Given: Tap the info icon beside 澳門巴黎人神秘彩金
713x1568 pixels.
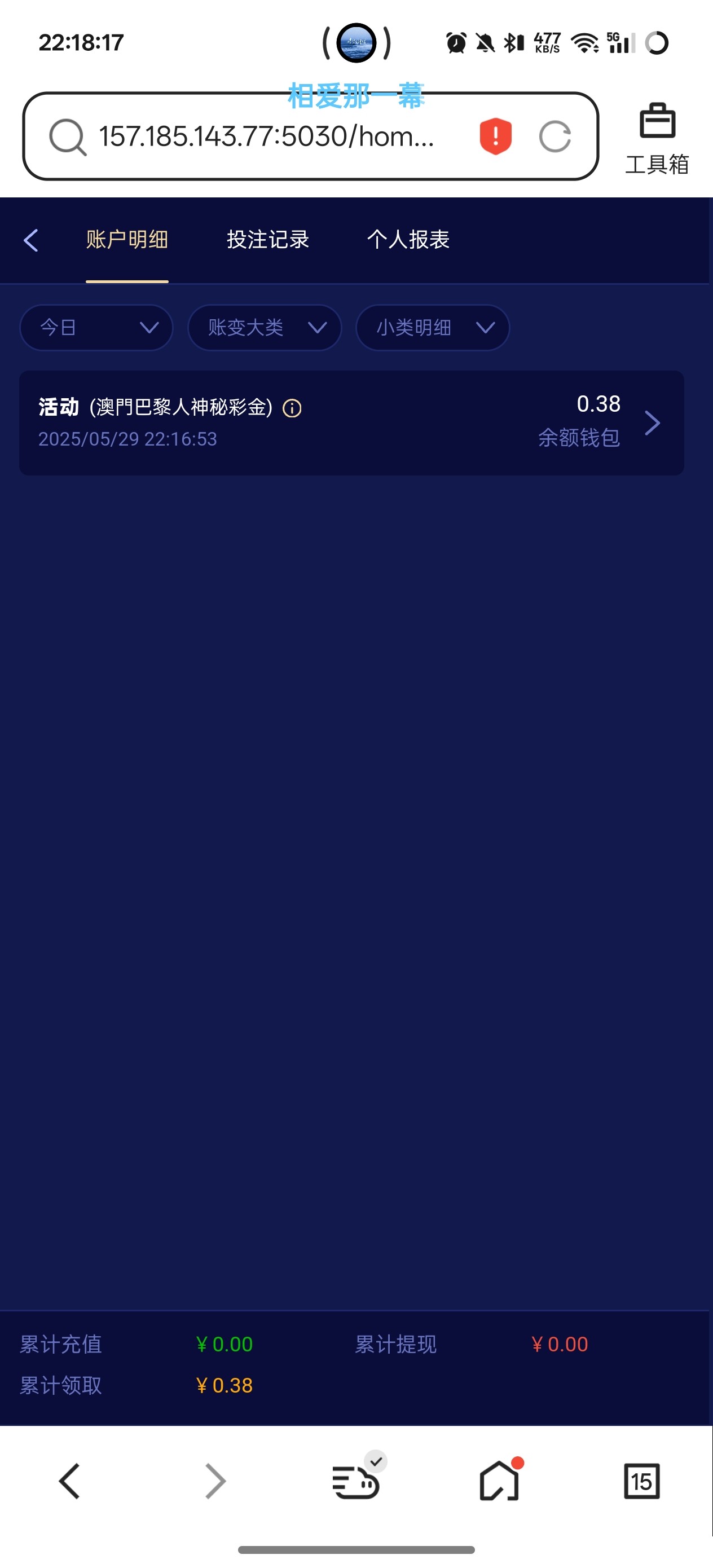Looking at the screenshot, I should 292,408.
